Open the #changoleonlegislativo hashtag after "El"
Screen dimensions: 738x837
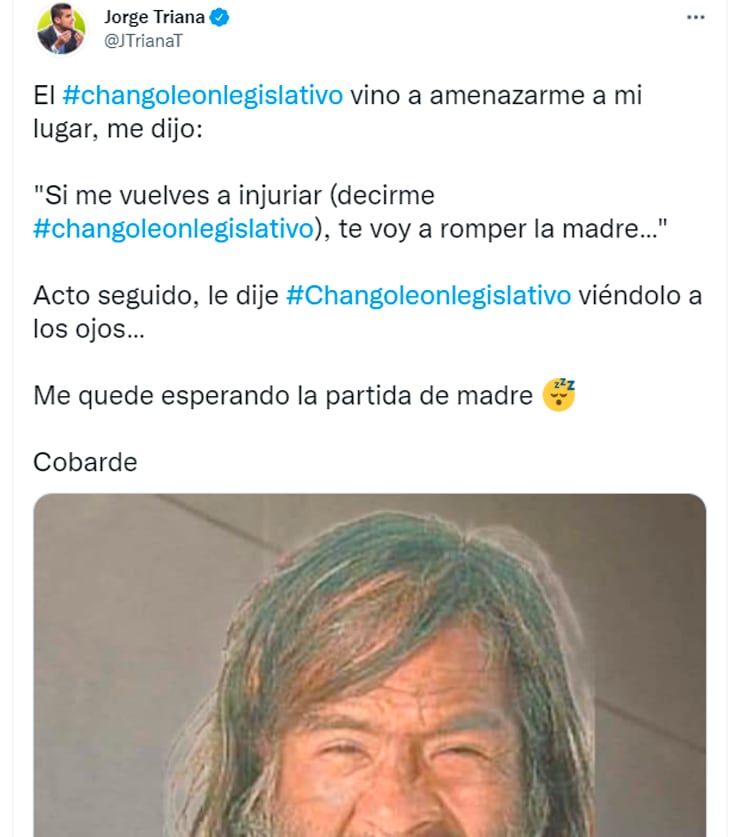pyautogui.click(x=202, y=95)
